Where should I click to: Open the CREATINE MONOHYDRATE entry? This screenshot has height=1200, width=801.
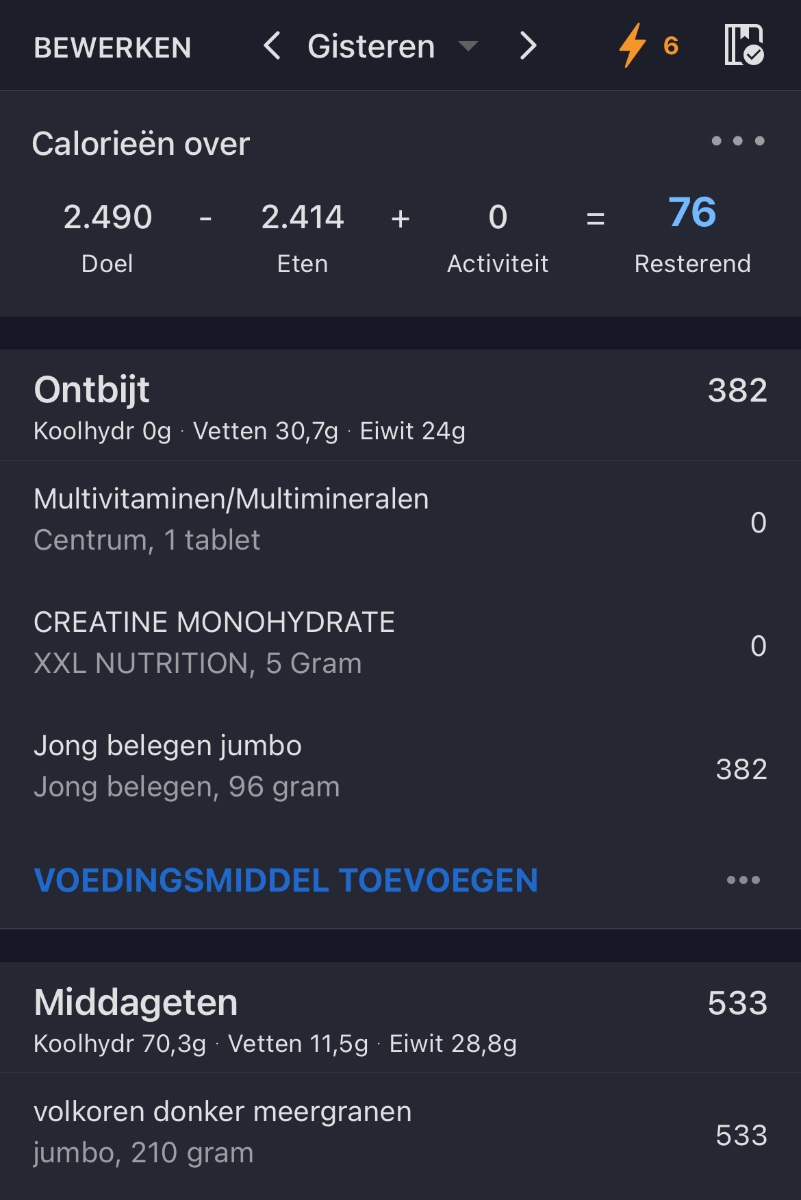coord(400,643)
